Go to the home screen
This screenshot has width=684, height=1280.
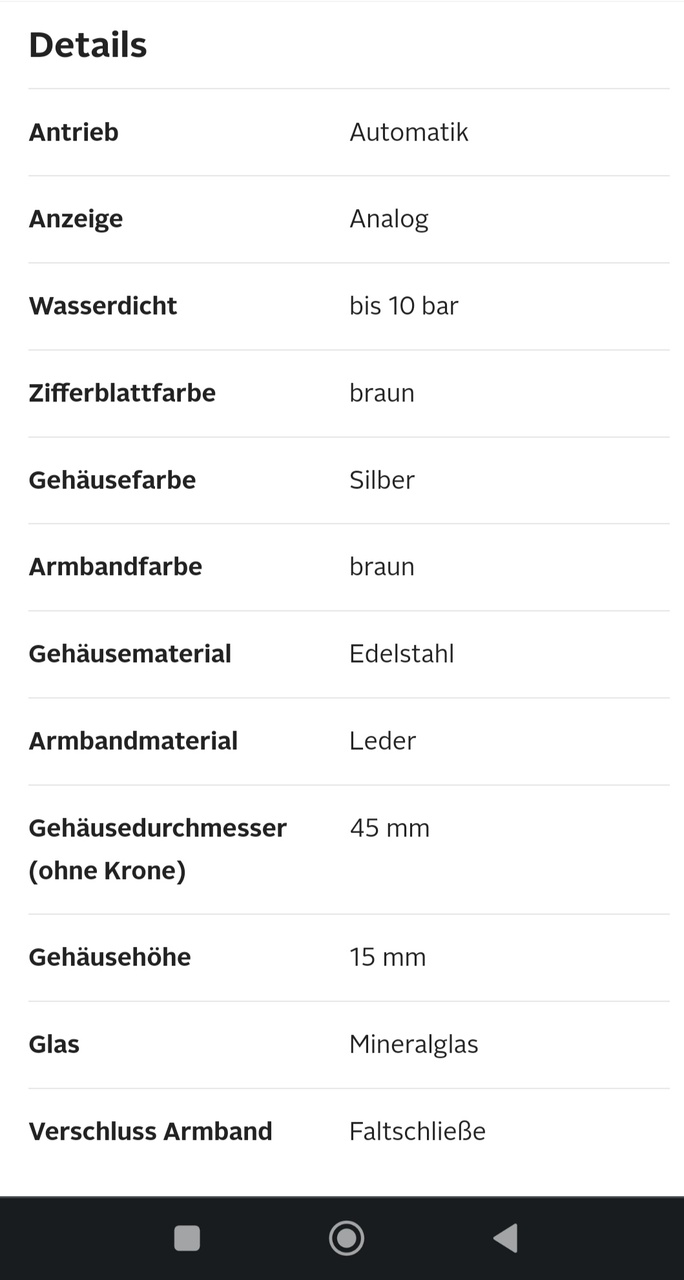click(x=346, y=1238)
